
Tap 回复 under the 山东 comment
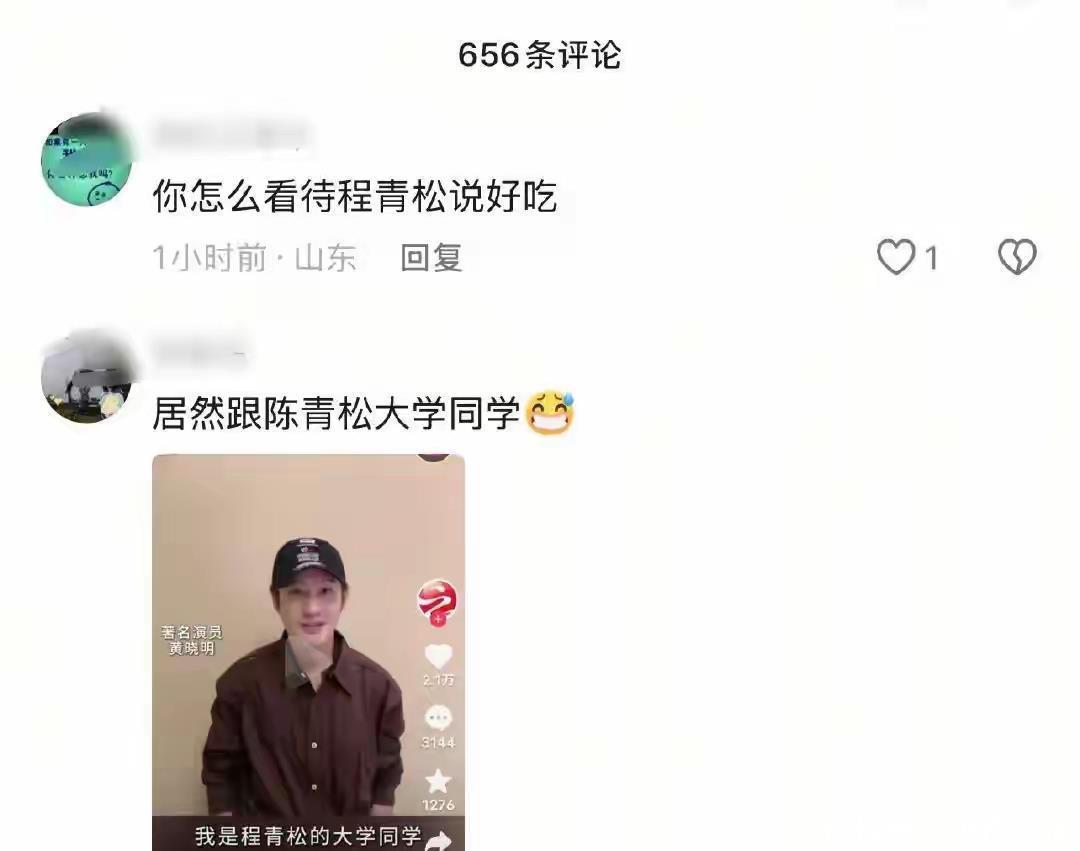(431, 258)
